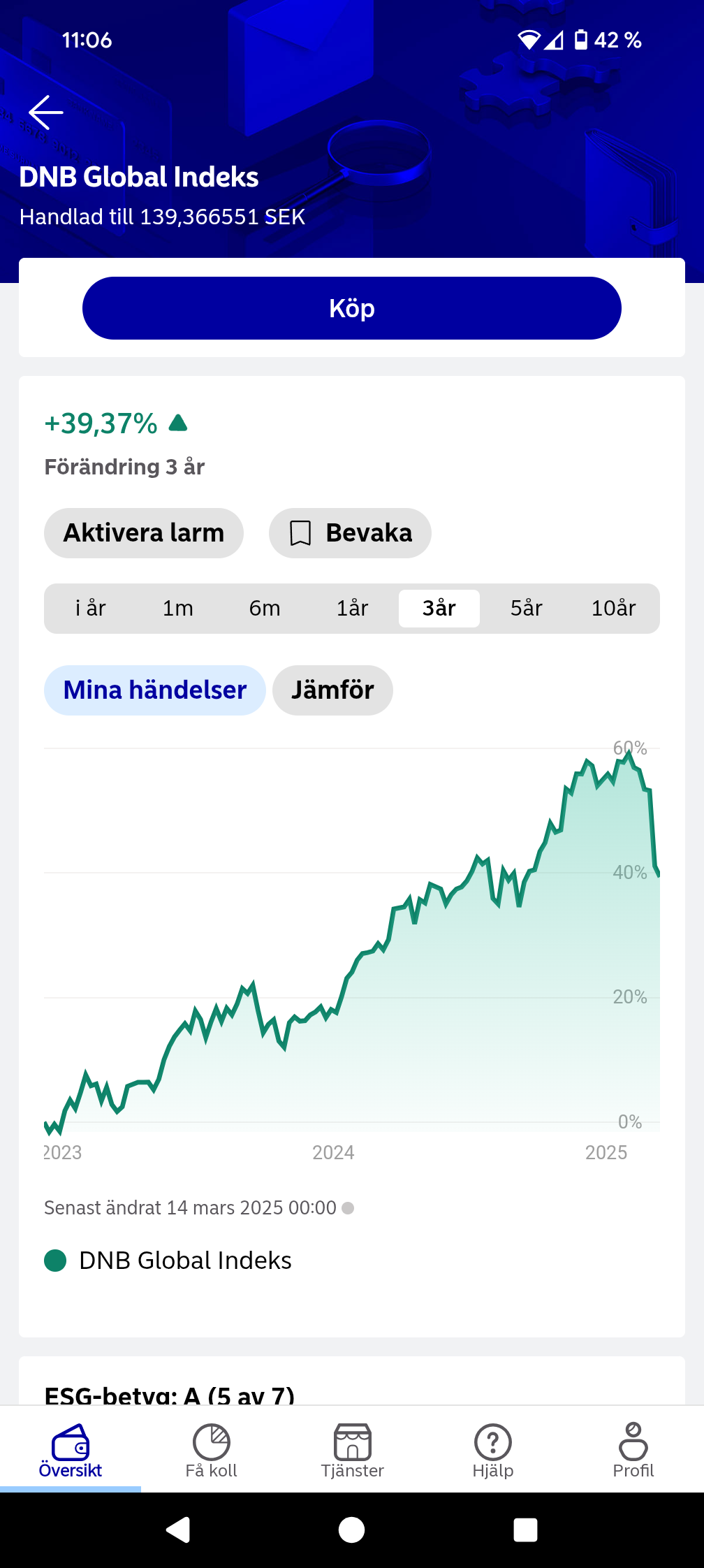Switch to the Få koll tab
Image resolution: width=704 pixels, height=1568 pixels.
pos(212,1450)
